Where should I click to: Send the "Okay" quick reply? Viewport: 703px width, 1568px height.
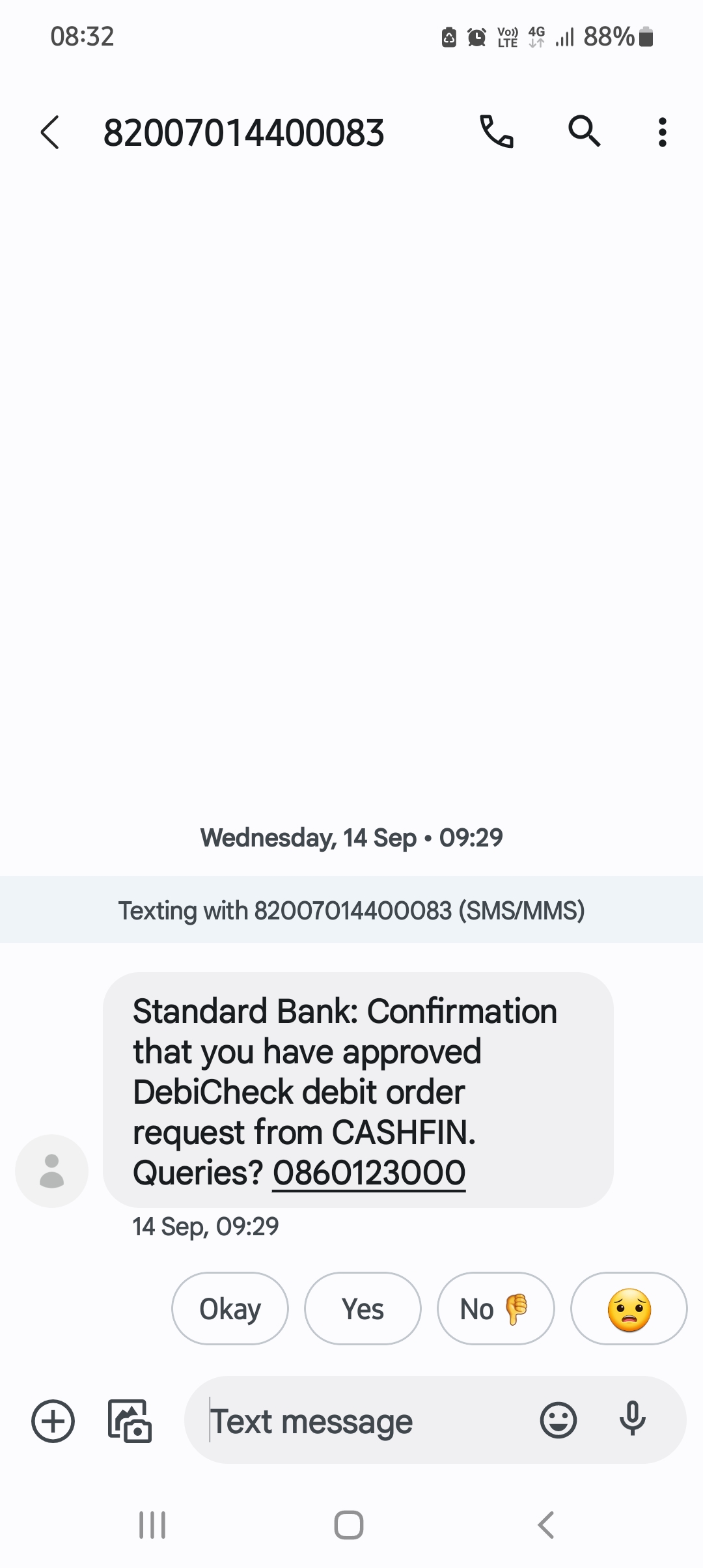click(x=230, y=1309)
